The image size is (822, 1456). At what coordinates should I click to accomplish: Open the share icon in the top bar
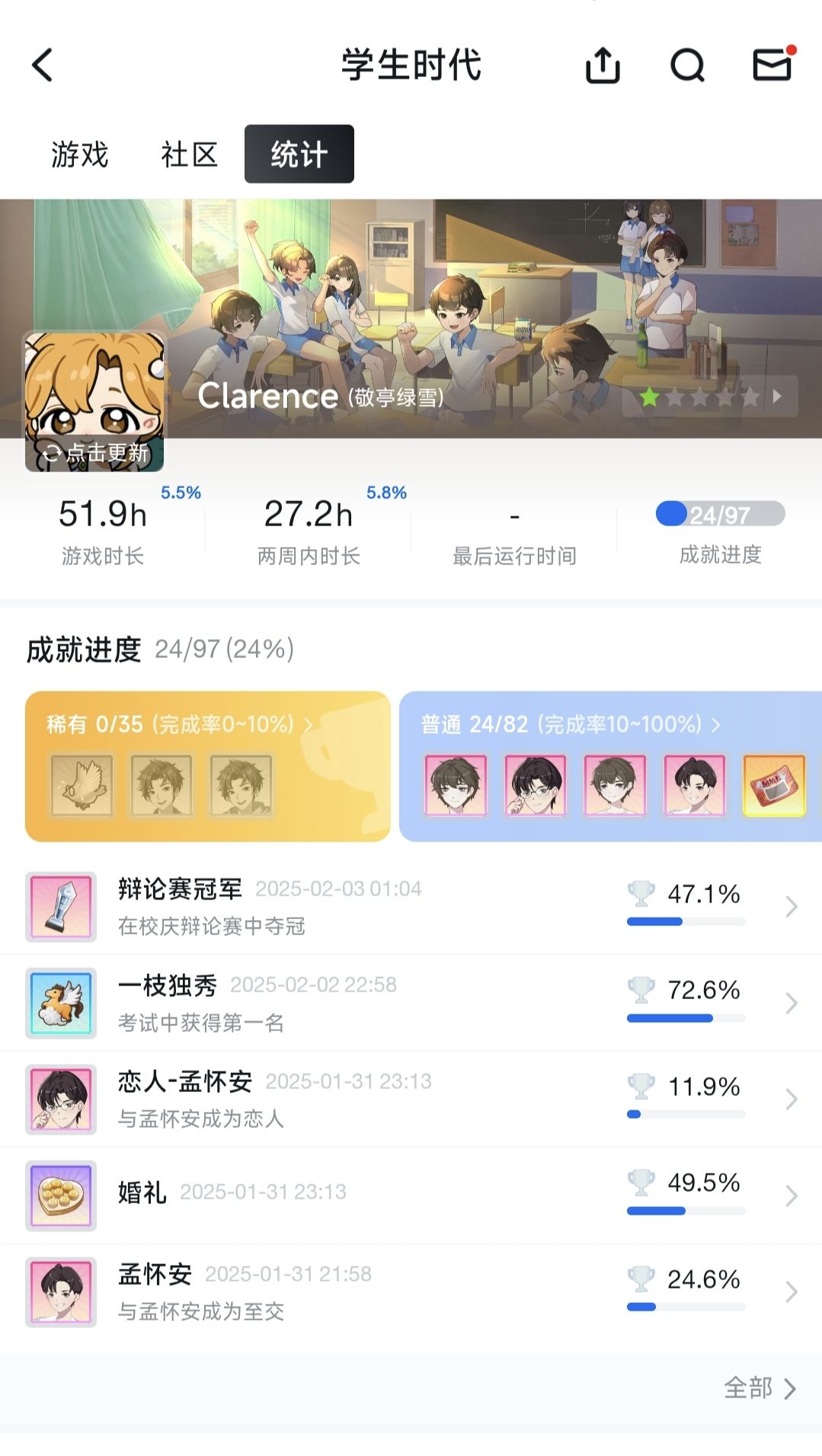[x=602, y=65]
